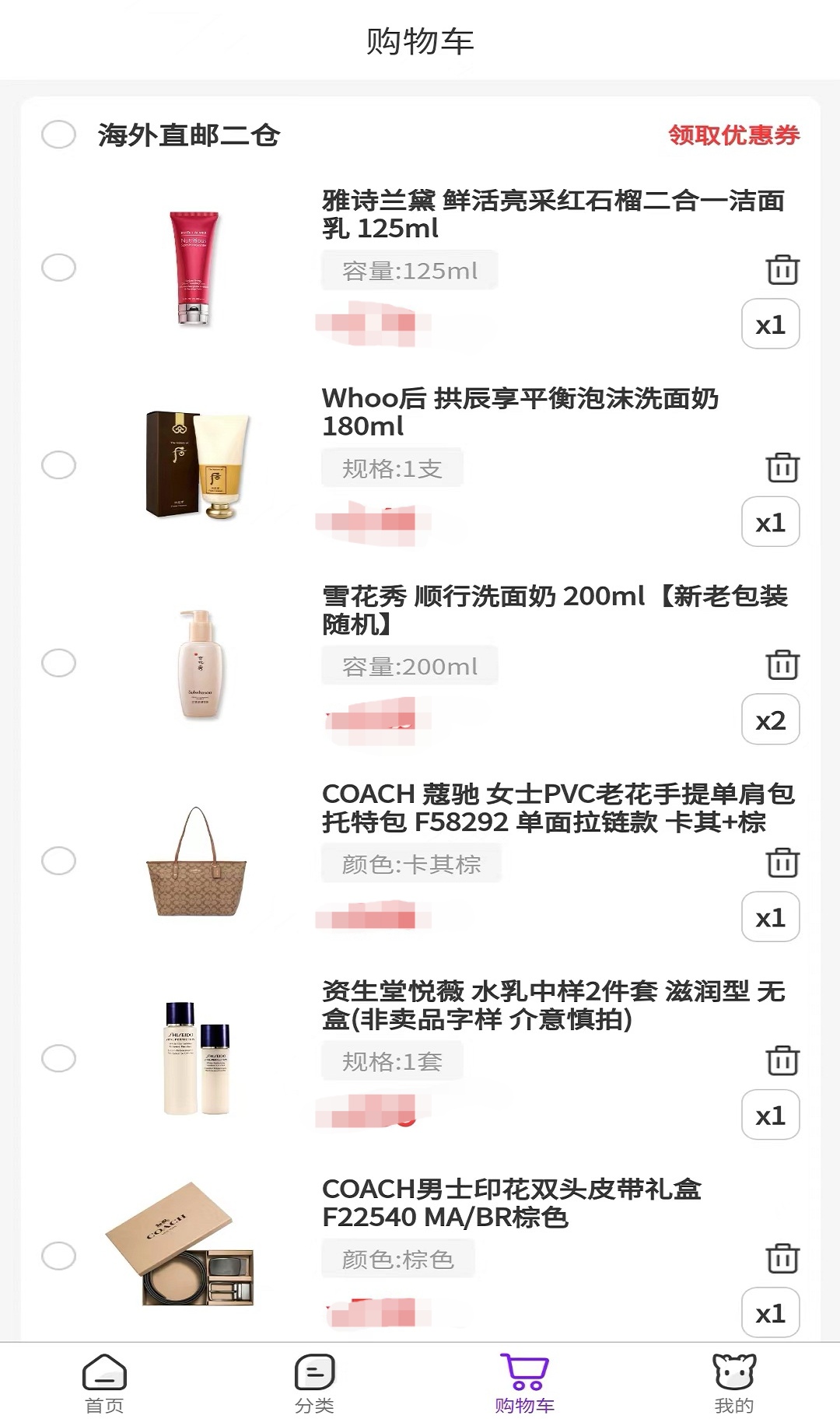Screen dimensions: 840x1426
Task: Open the COACH 托特包 product image
Action: [x=197, y=861]
